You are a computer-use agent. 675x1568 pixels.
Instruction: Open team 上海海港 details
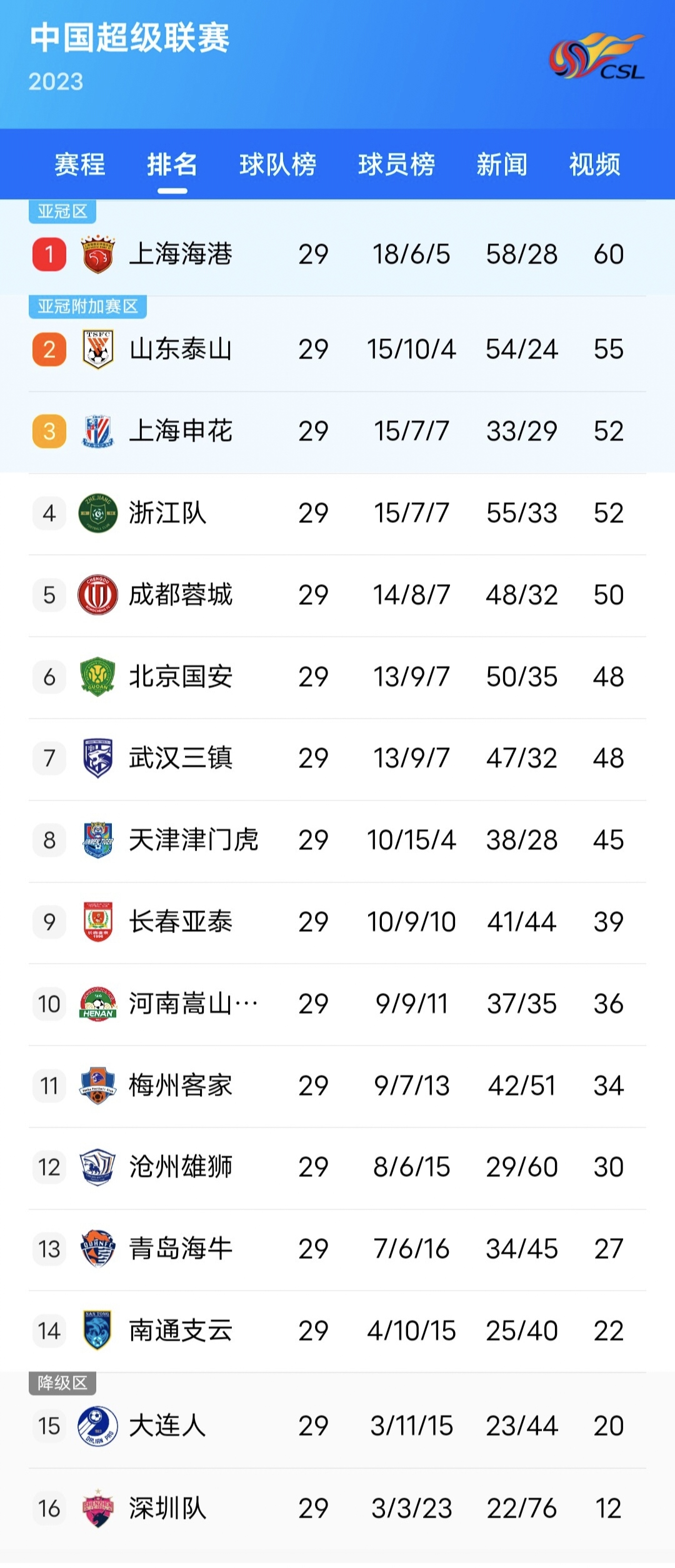coord(181,254)
